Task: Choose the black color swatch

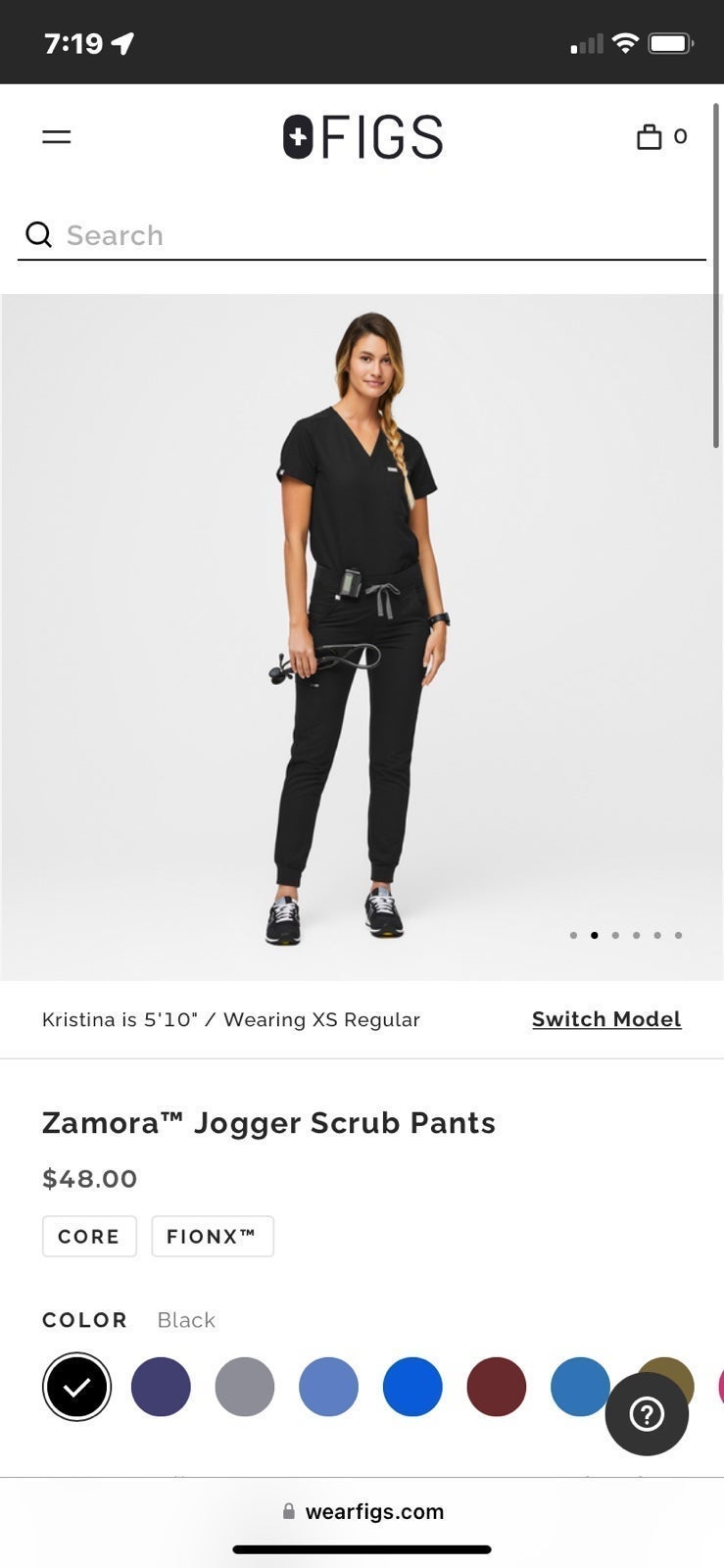Action: coord(76,1387)
